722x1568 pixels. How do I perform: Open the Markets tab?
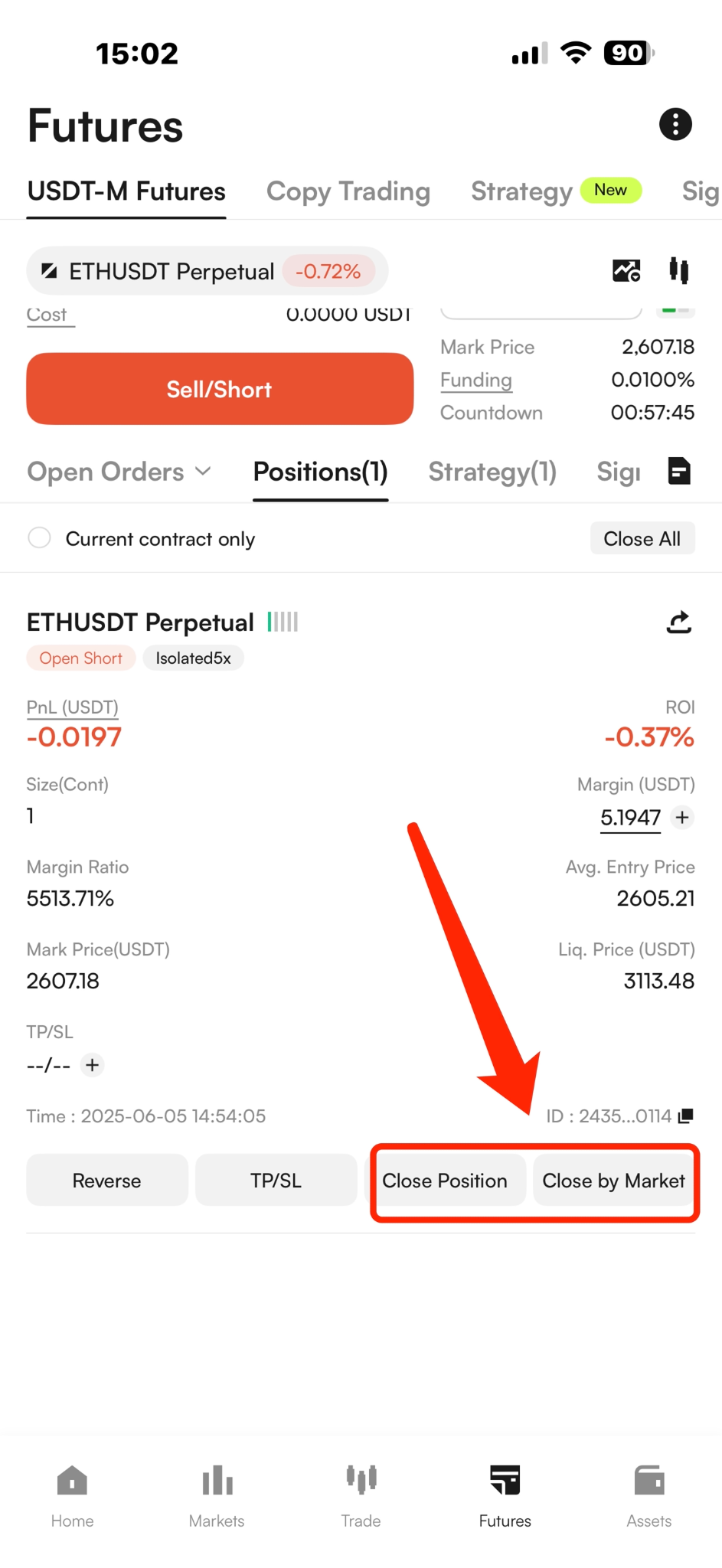pyautogui.click(x=217, y=1495)
